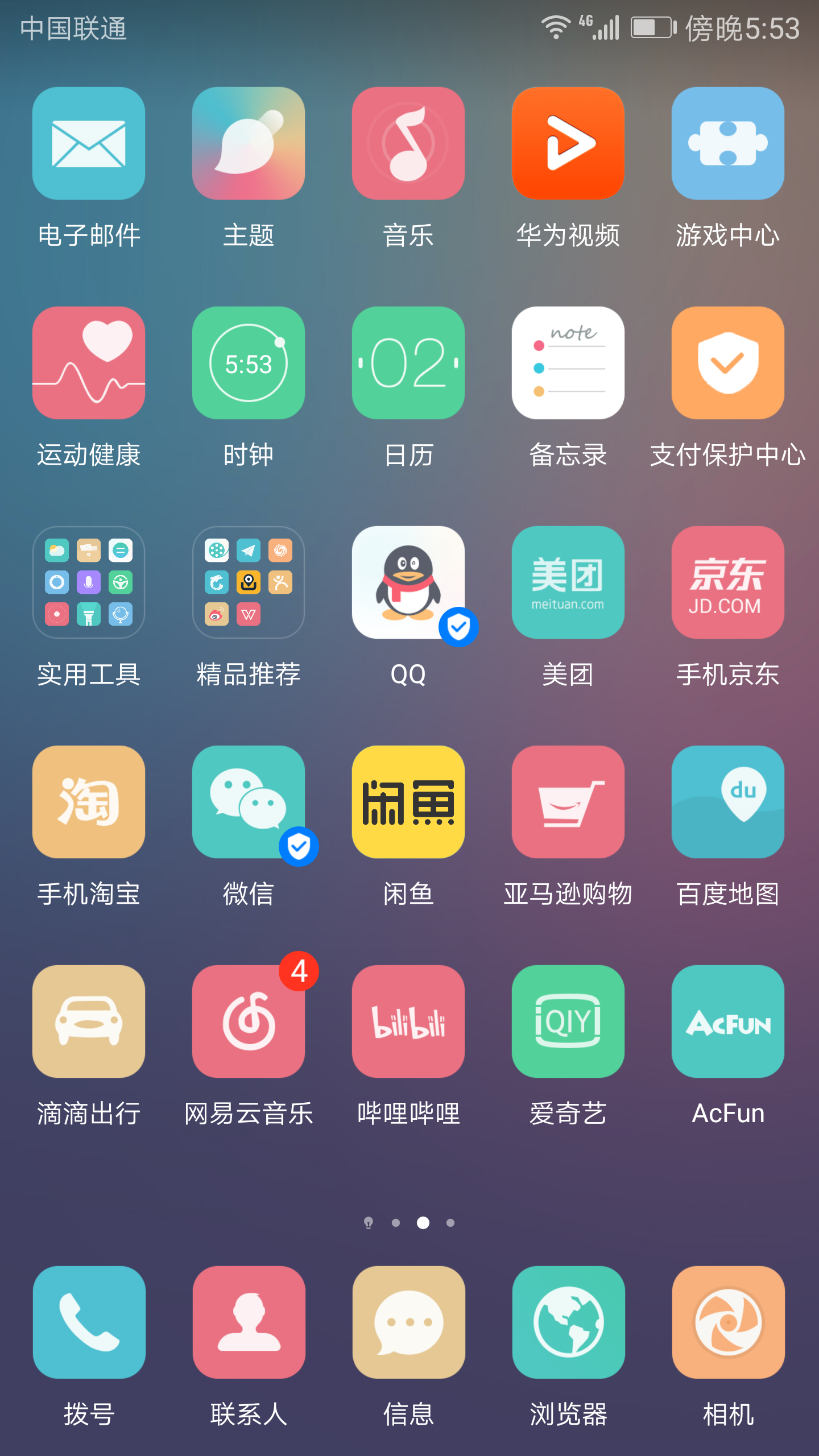Launch the QQ app
Image resolution: width=819 pixels, height=1456 pixels.
[408, 582]
